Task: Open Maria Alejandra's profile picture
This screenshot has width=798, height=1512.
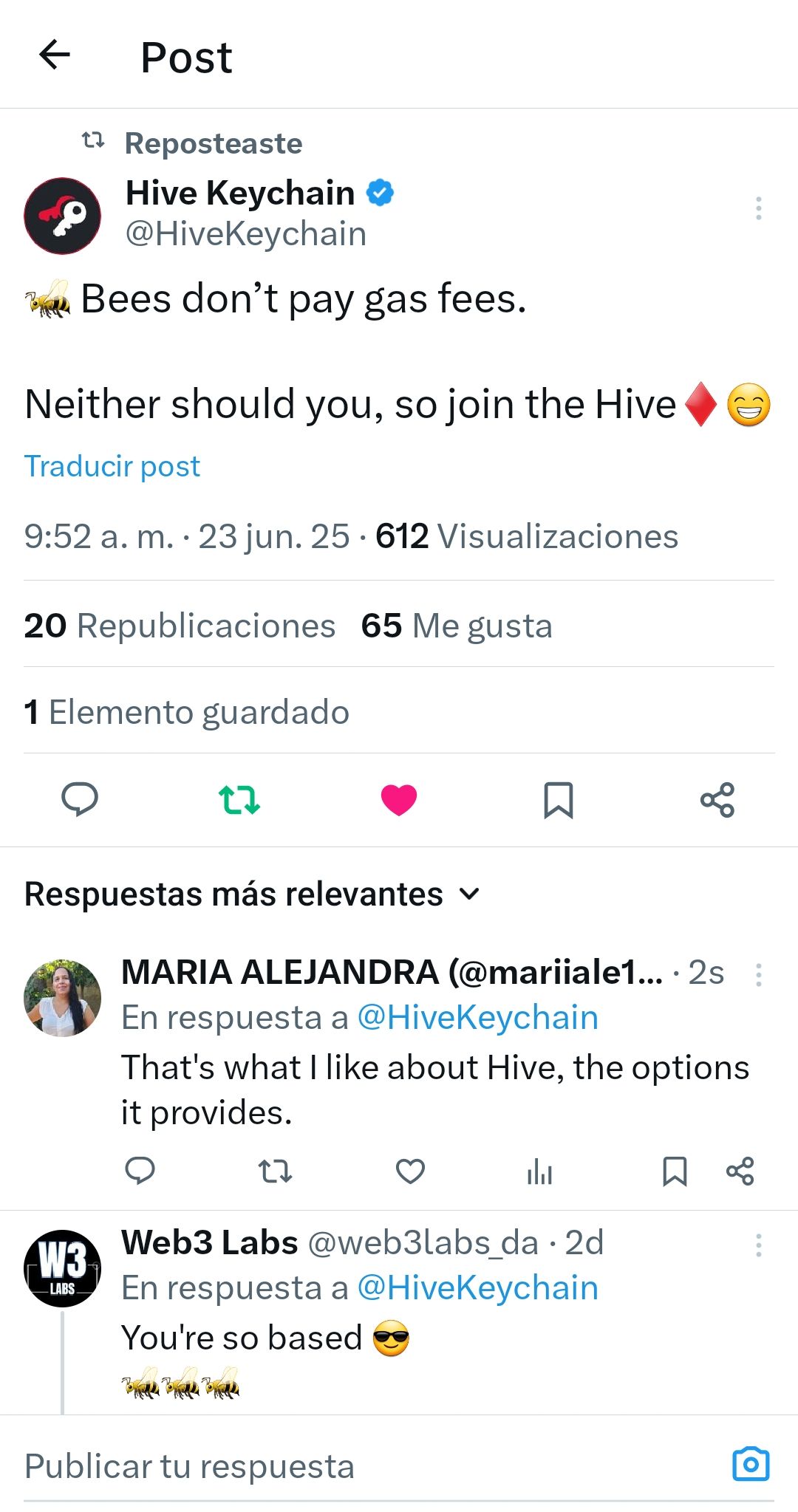Action: [x=63, y=998]
